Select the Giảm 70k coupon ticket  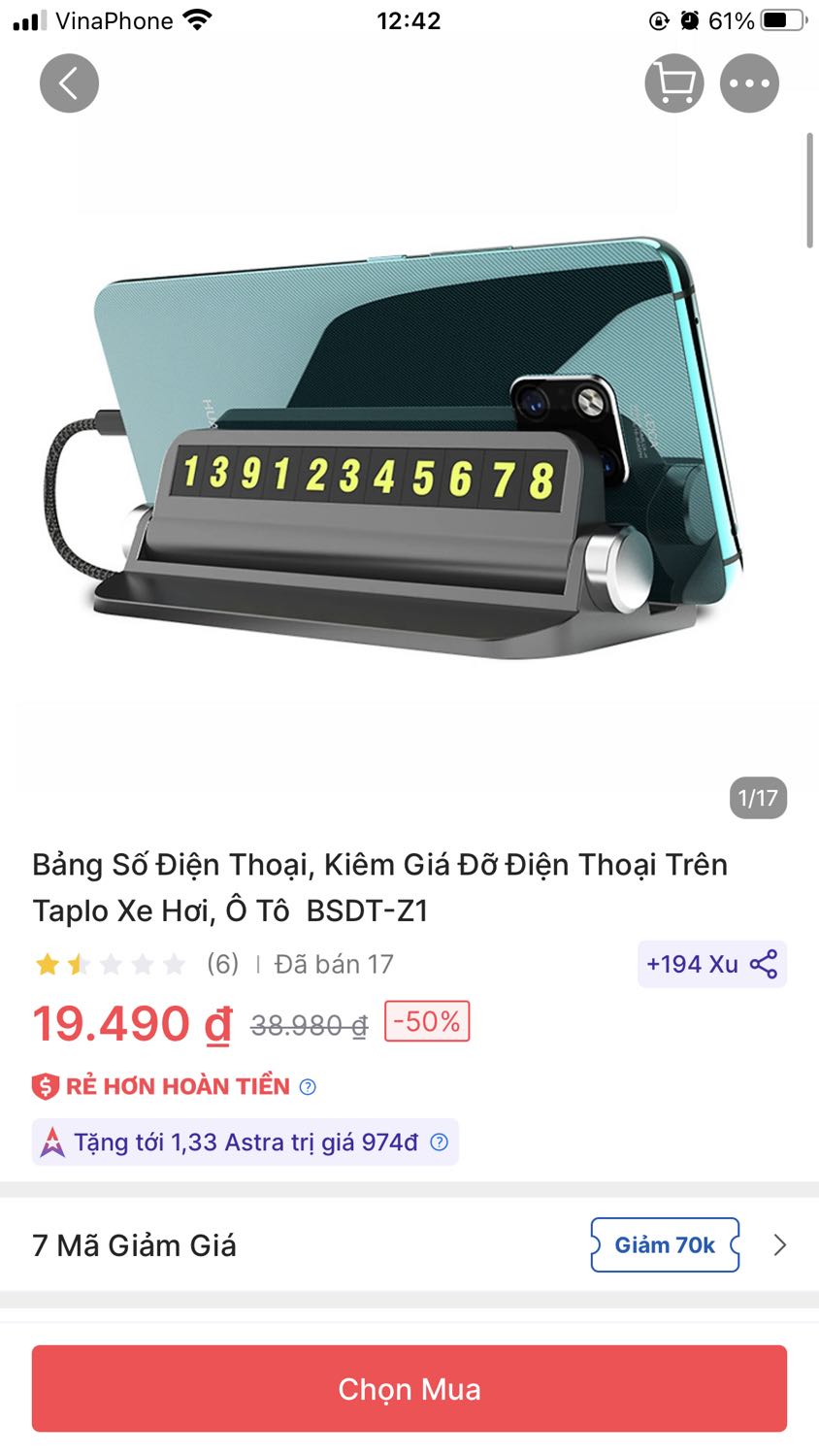pyautogui.click(x=664, y=1245)
